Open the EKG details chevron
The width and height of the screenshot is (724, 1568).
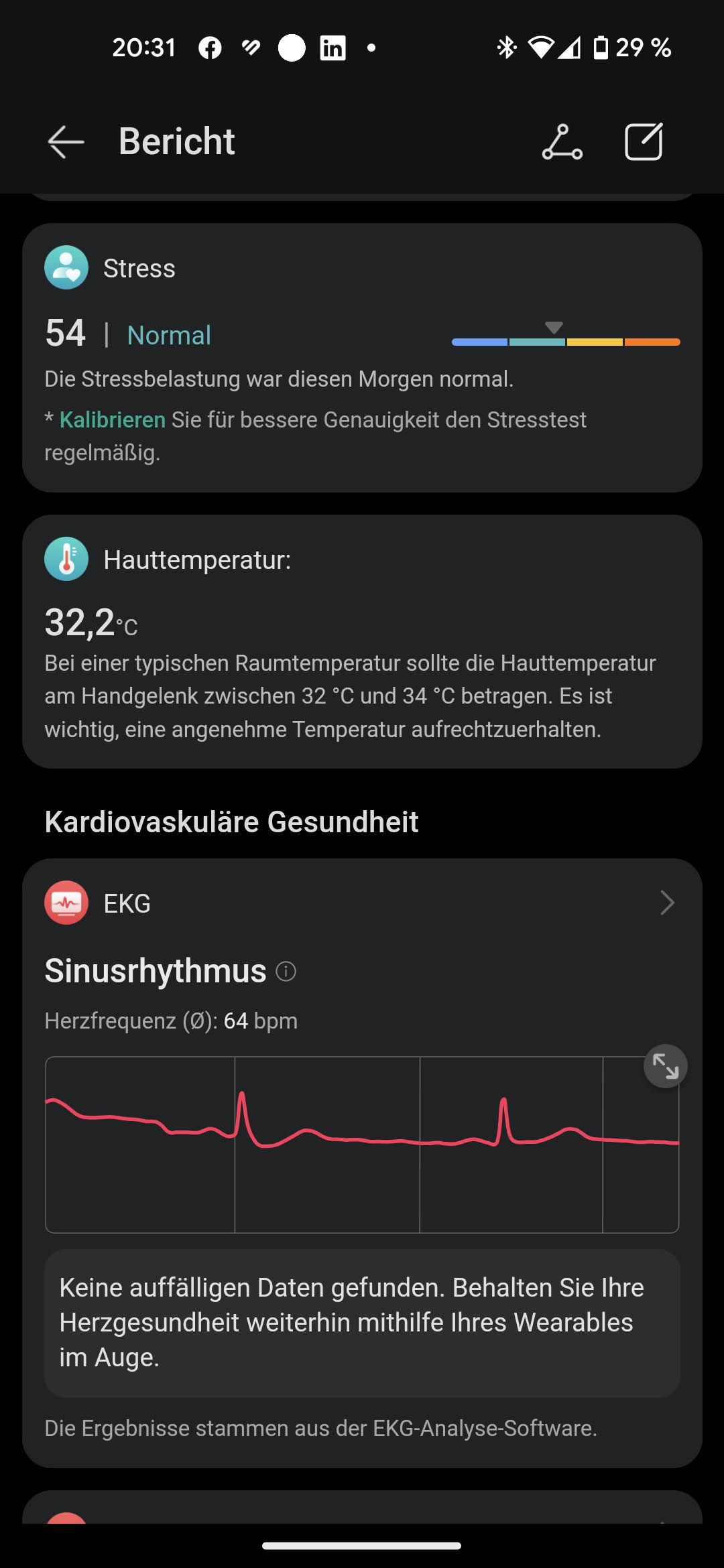pyautogui.click(x=666, y=903)
